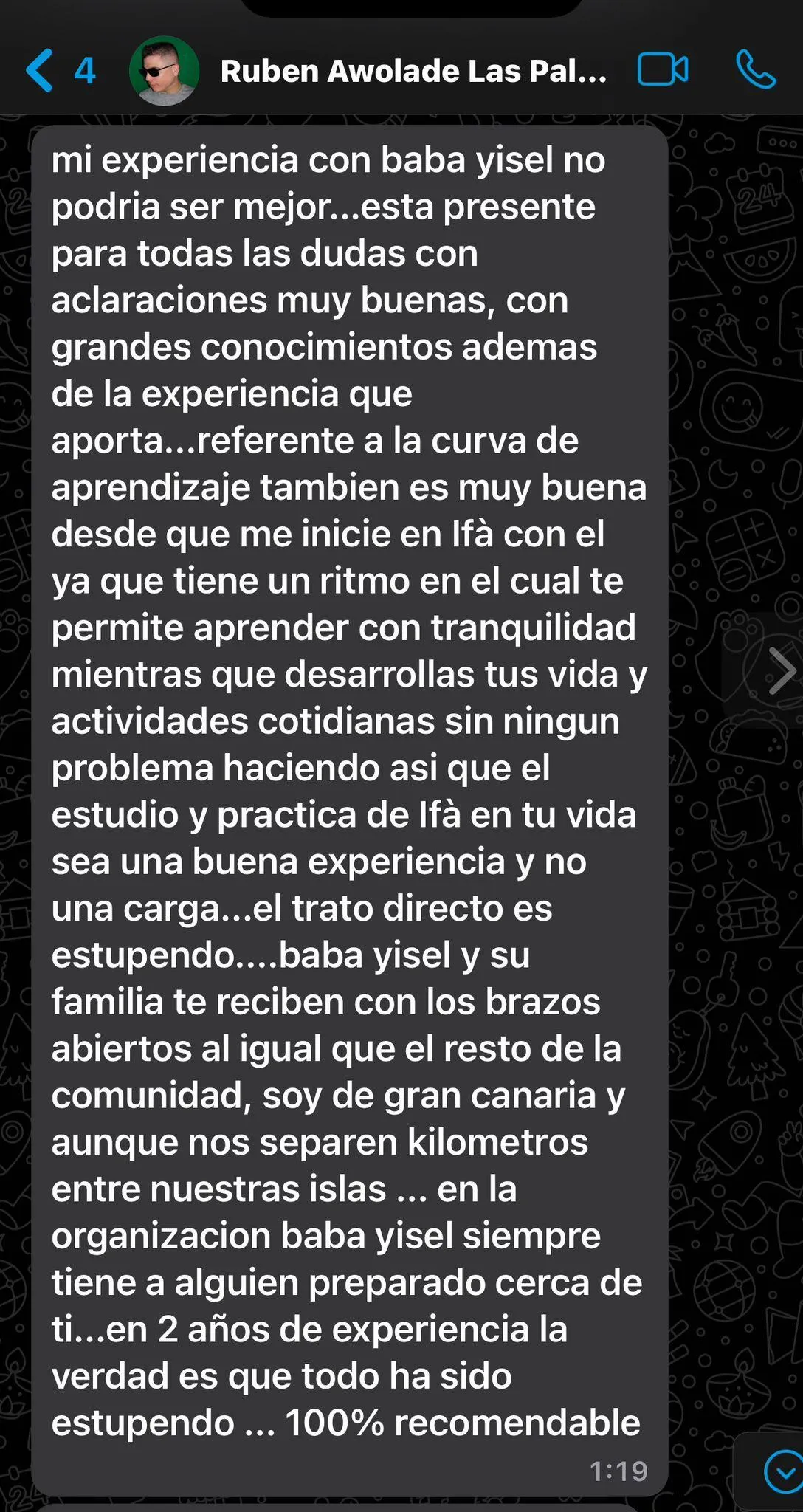The width and height of the screenshot is (803, 1512).
Task: Tap the forward arrow beside the message
Action: coord(779,671)
